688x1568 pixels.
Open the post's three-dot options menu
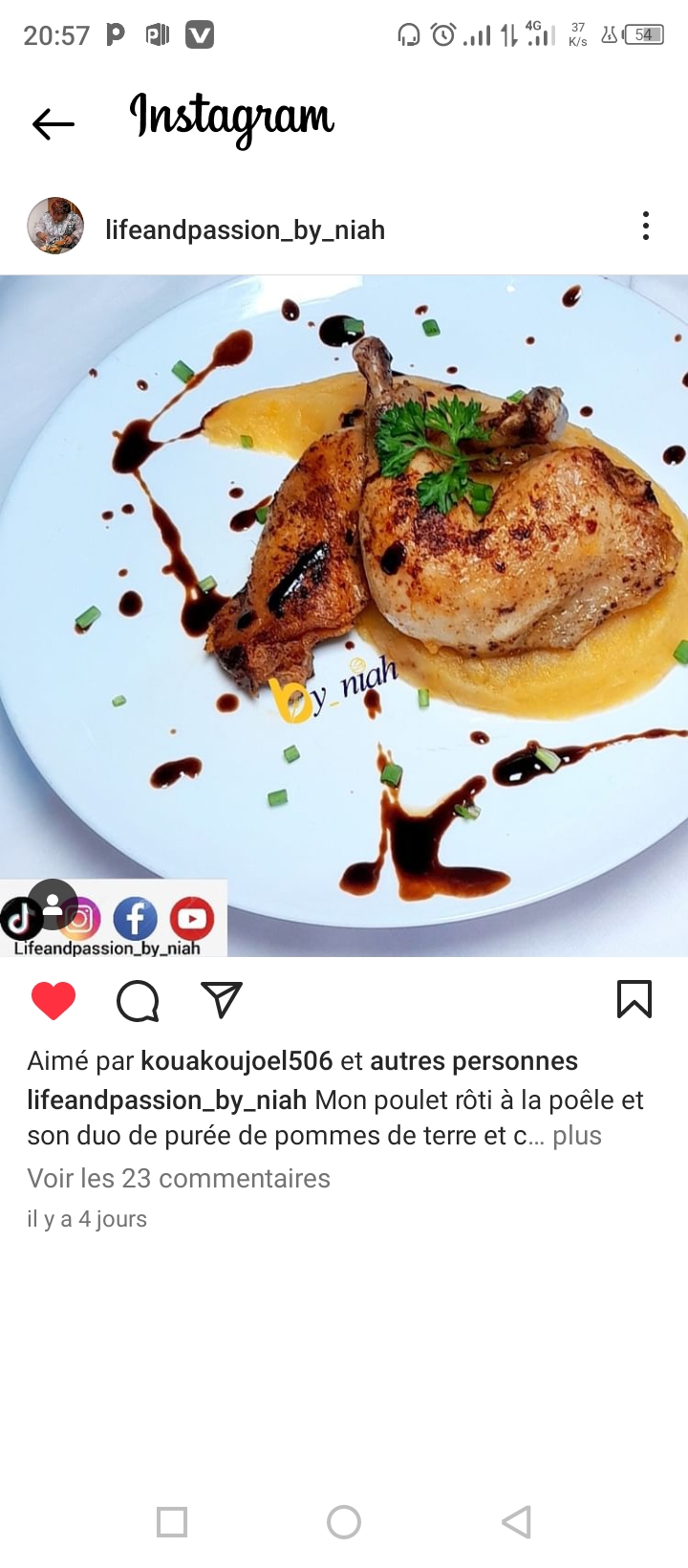click(x=646, y=227)
